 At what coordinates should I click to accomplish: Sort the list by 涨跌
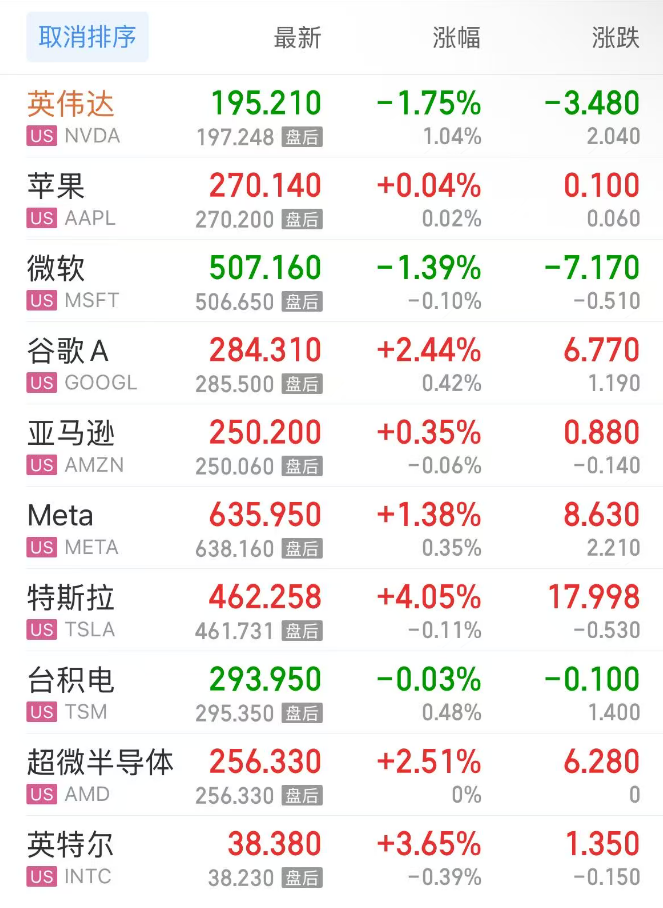[615, 38]
